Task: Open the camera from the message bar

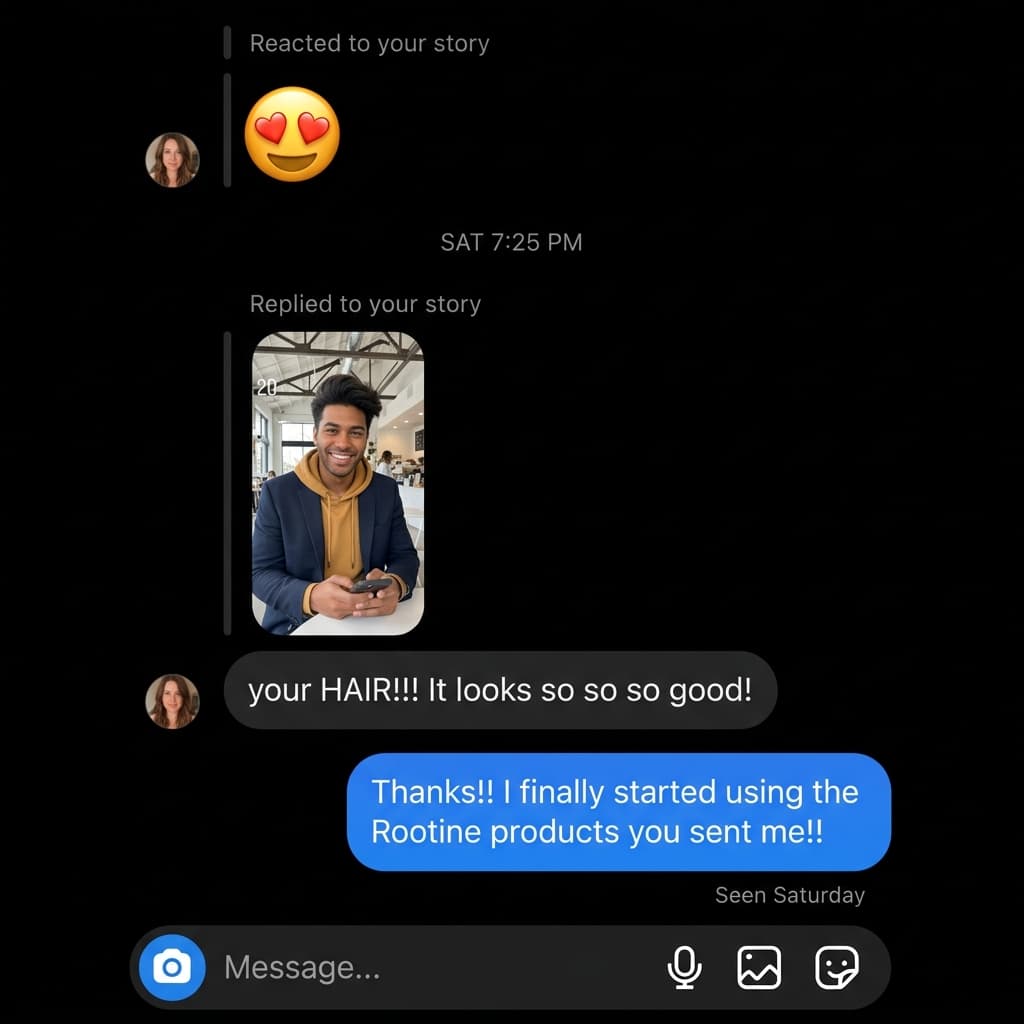Action: click(172, 968)
